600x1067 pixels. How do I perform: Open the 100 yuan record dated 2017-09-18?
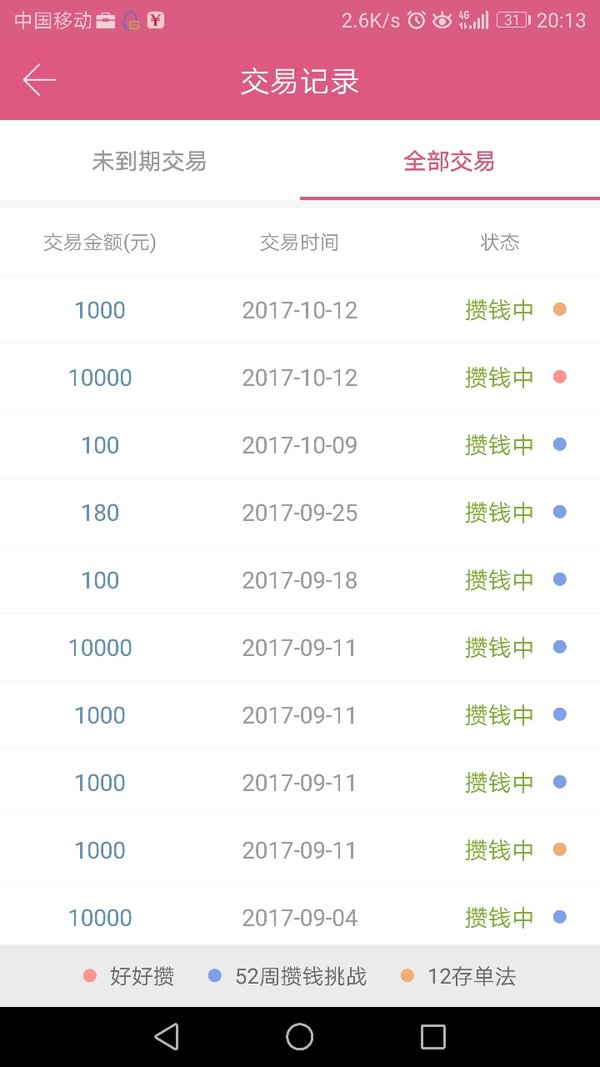tap(300, 580)
